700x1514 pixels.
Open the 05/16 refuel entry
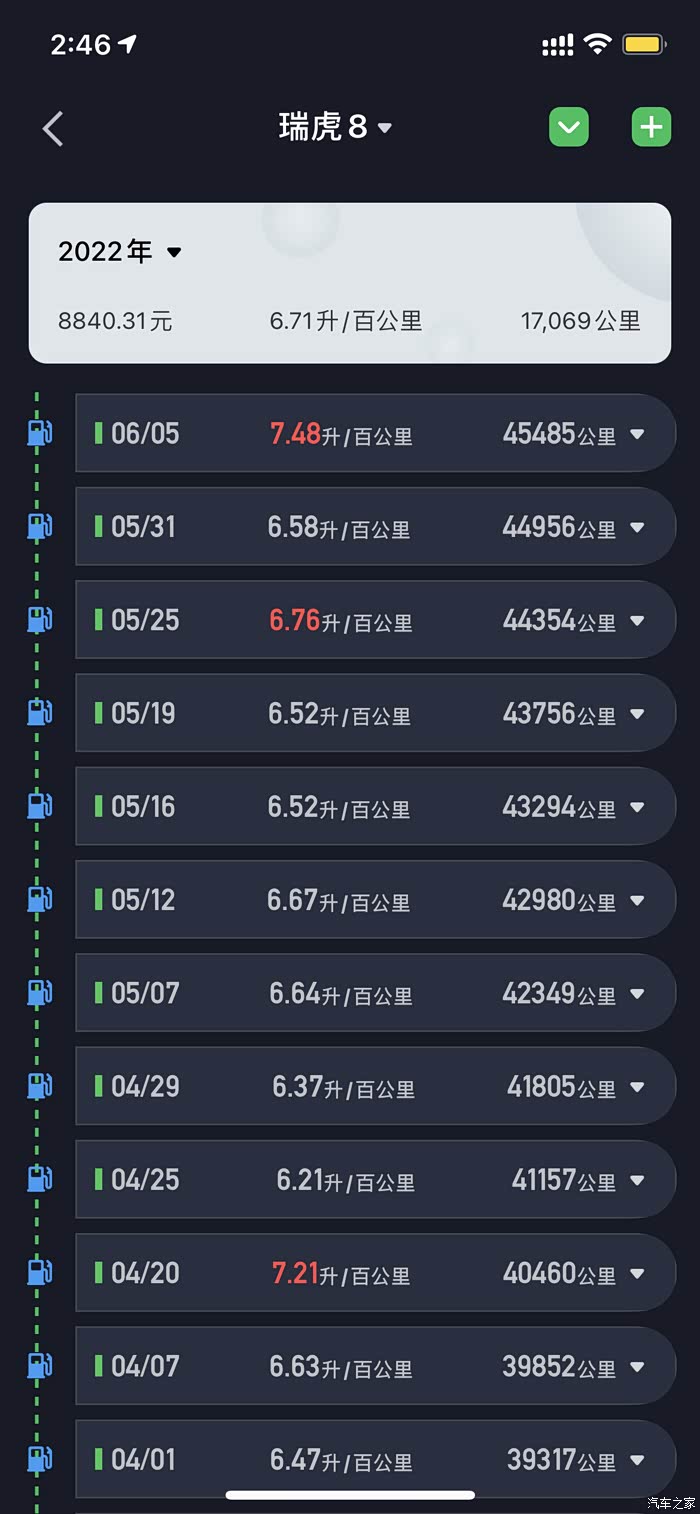point(637,807)
